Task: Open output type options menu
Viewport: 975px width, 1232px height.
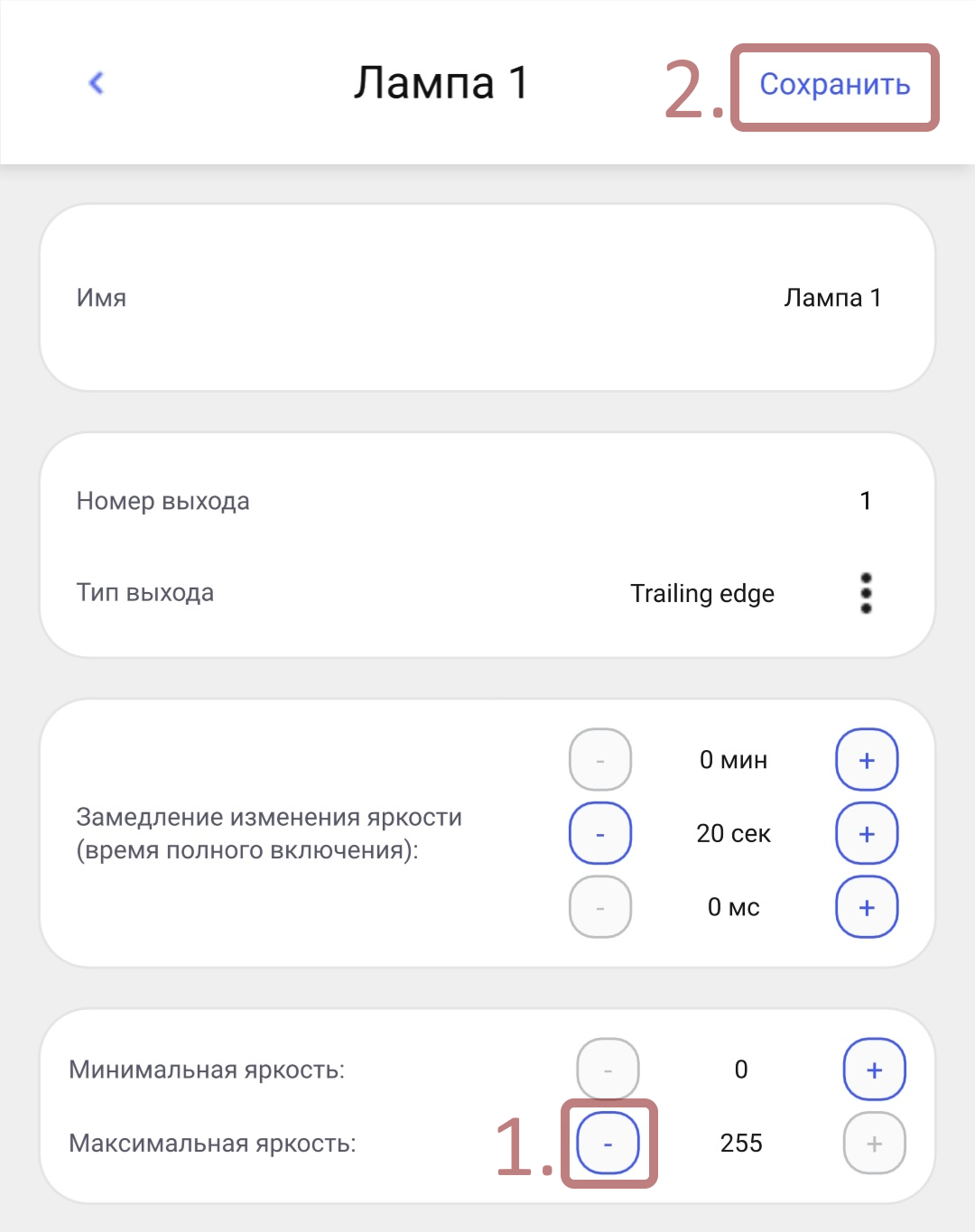Action: point(866,593)
